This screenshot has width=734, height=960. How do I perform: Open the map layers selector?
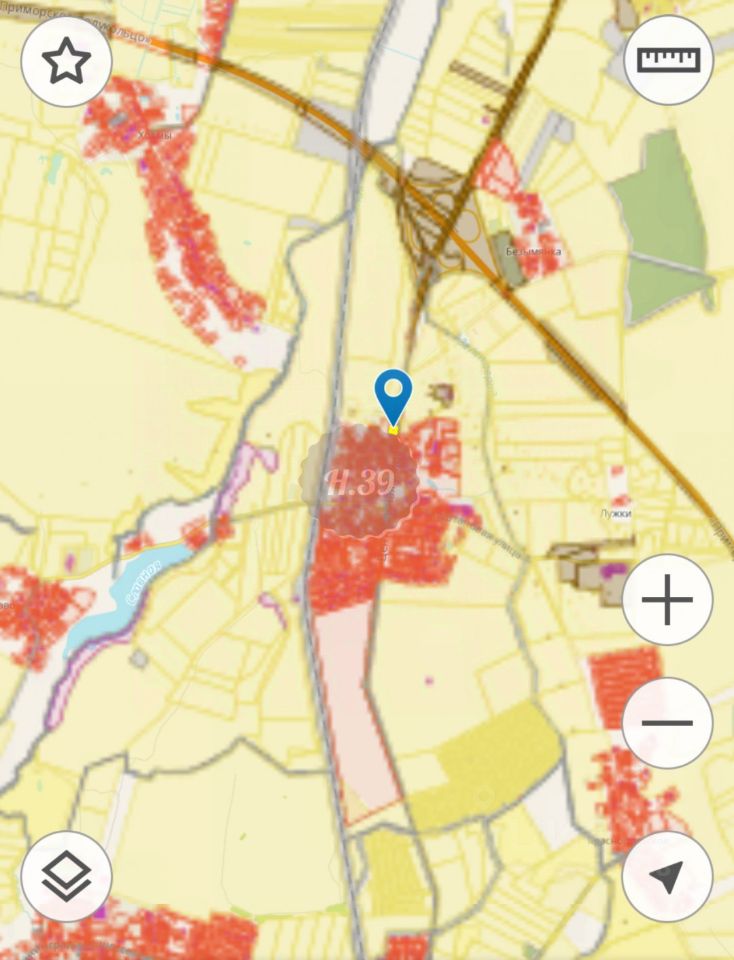(x=66, y=876)
